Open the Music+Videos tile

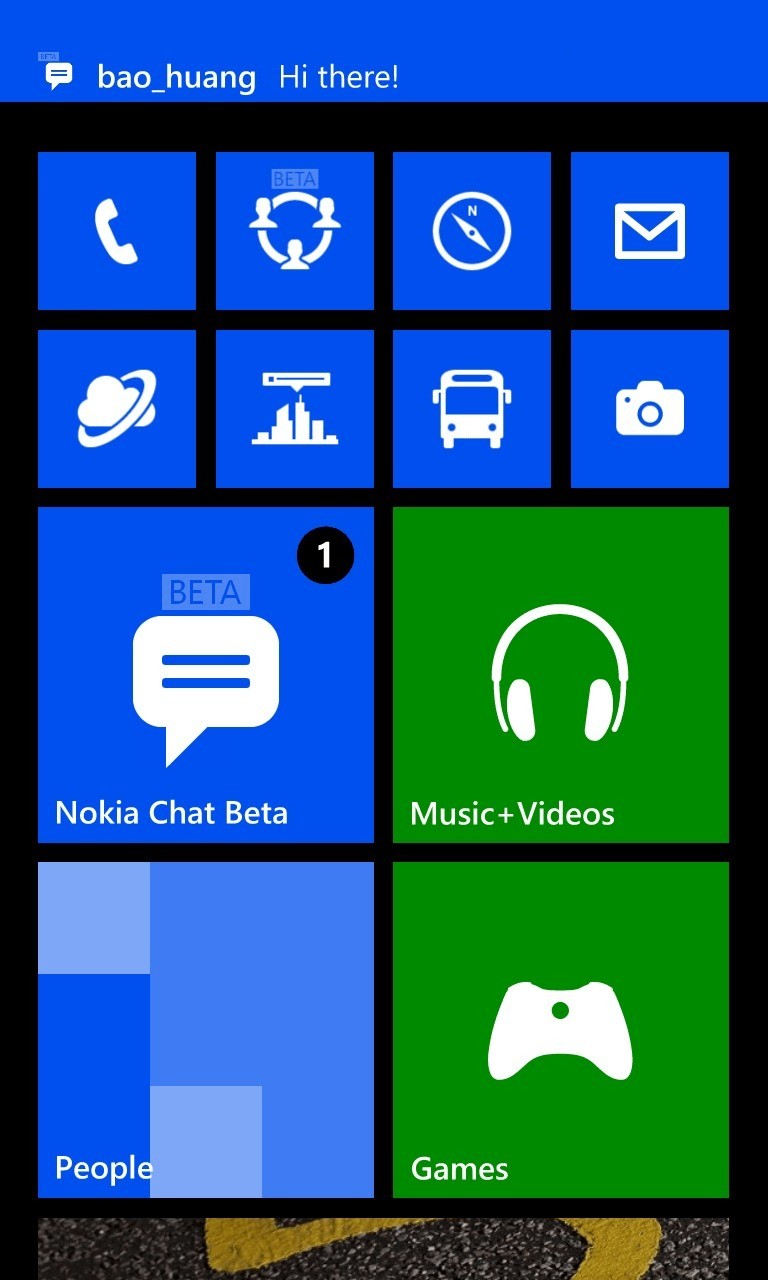[x=561, y=675]
